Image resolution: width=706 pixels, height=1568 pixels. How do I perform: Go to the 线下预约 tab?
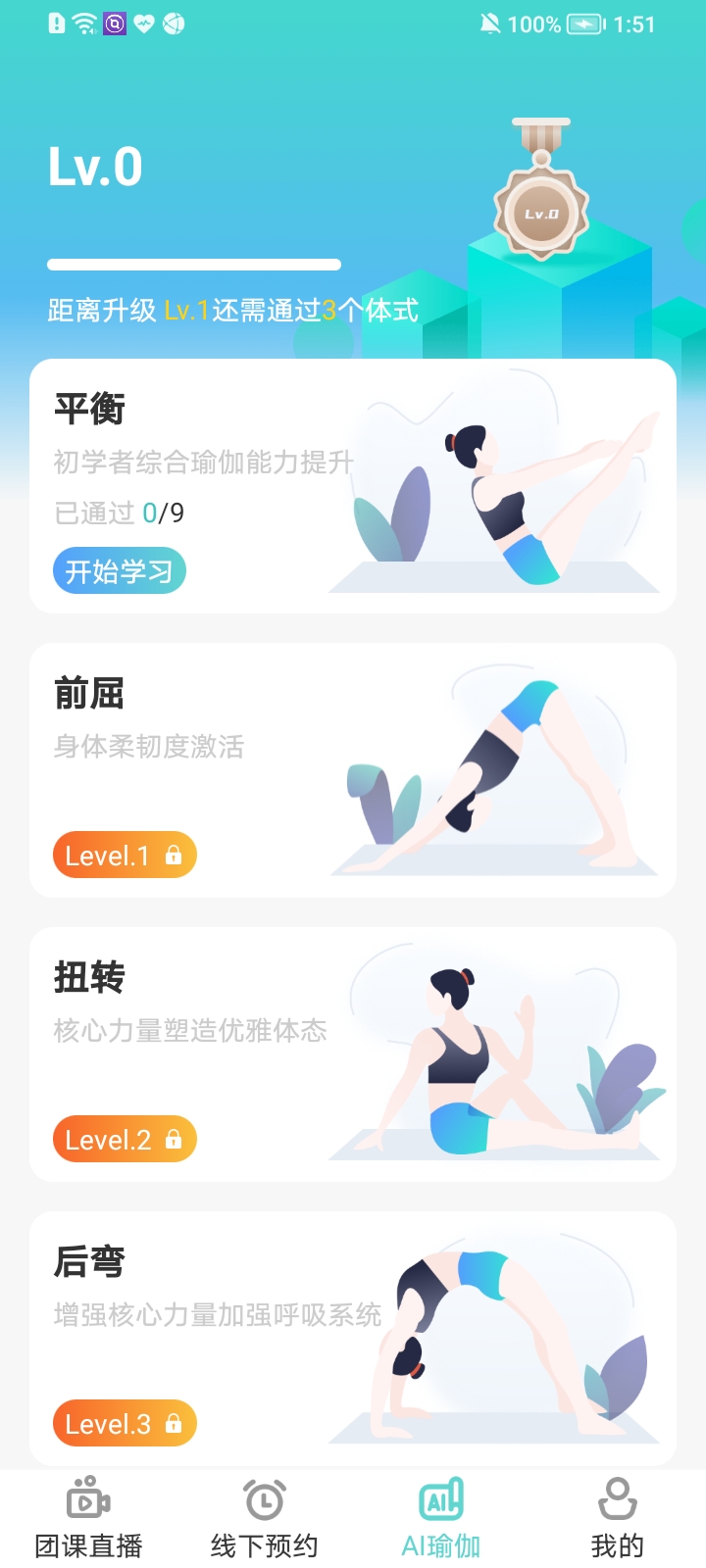265,1519
